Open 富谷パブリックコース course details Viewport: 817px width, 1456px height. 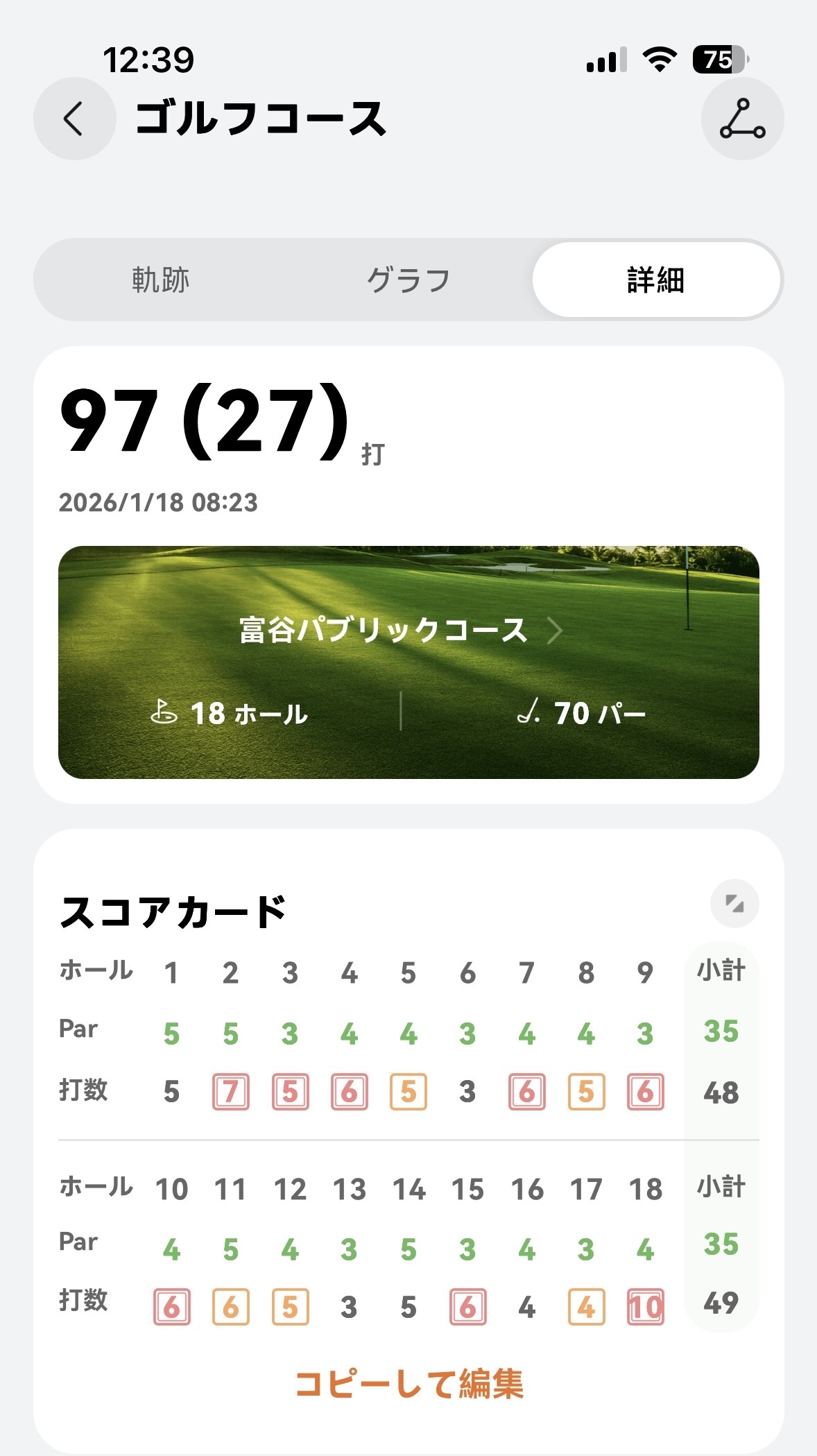click(382, 628)
